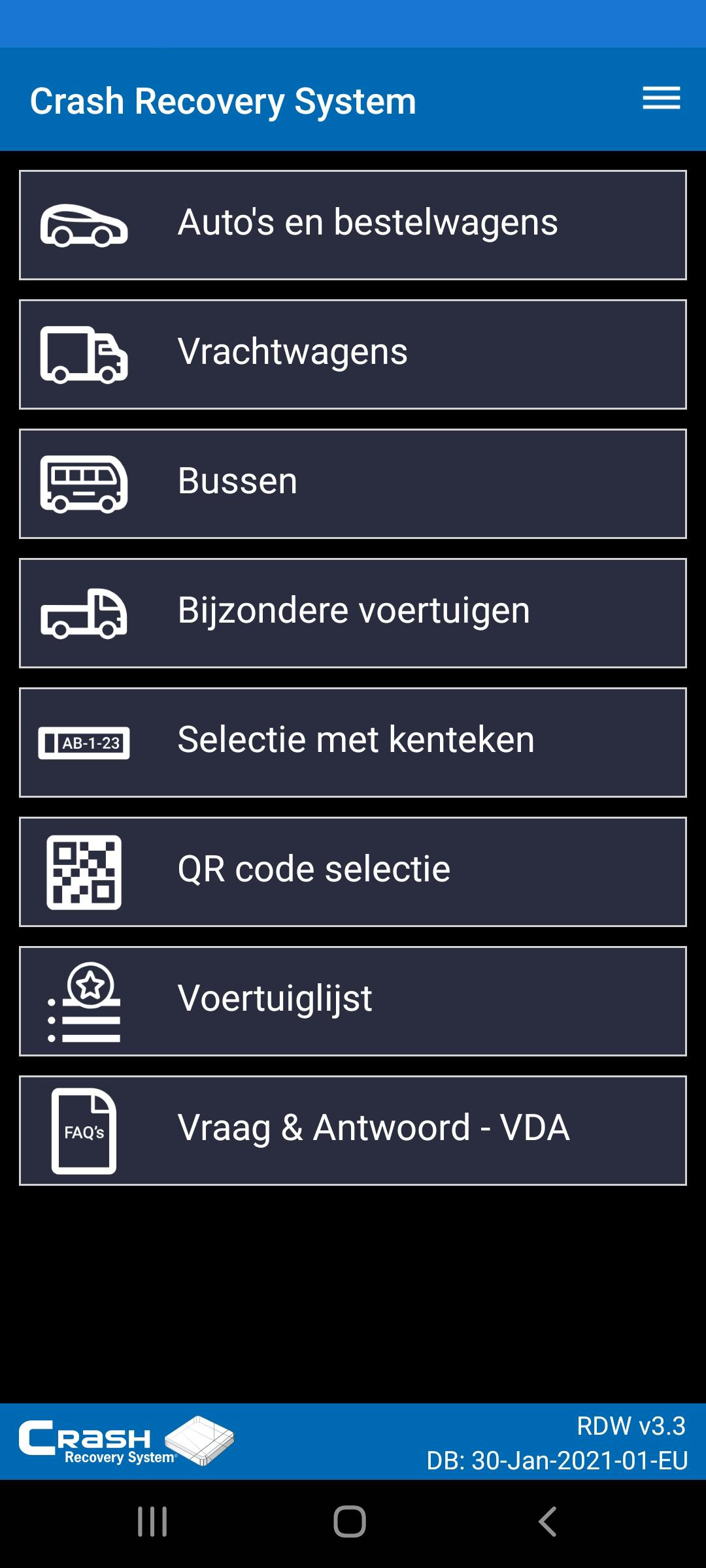Open Vraag & Antwoord - VDA
This screenshot has height=1568, width=706.
click(353, 1130)
